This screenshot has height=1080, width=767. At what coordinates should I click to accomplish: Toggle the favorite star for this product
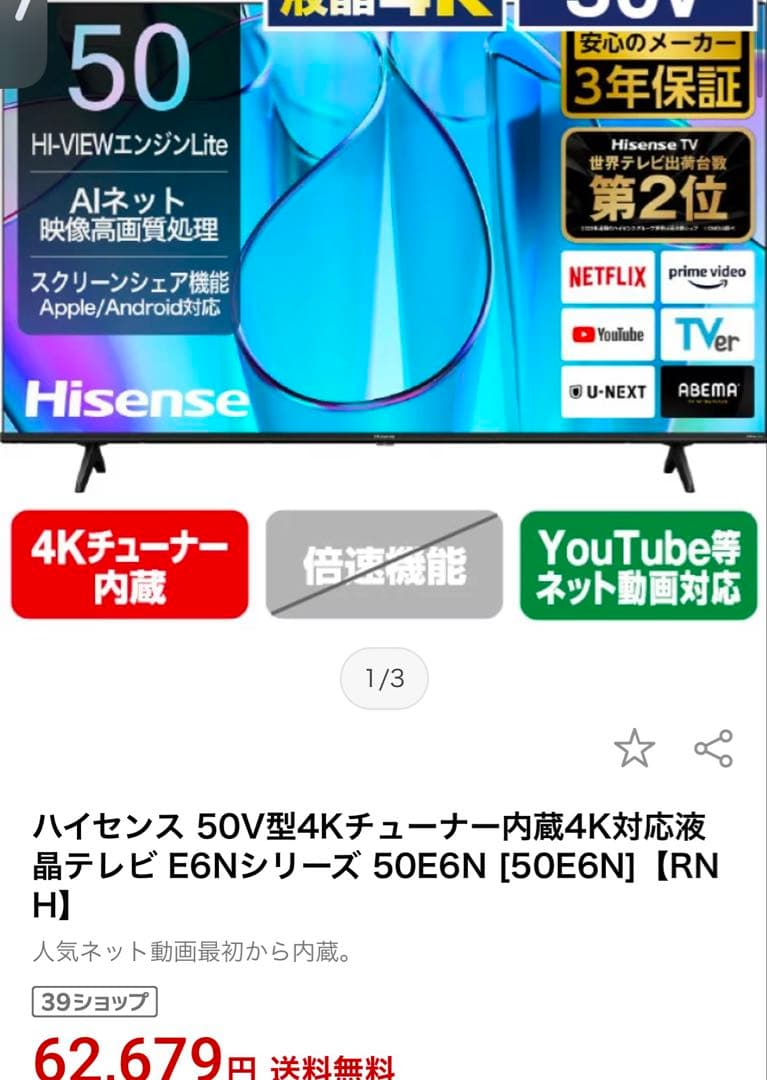[x=635, y=746]
